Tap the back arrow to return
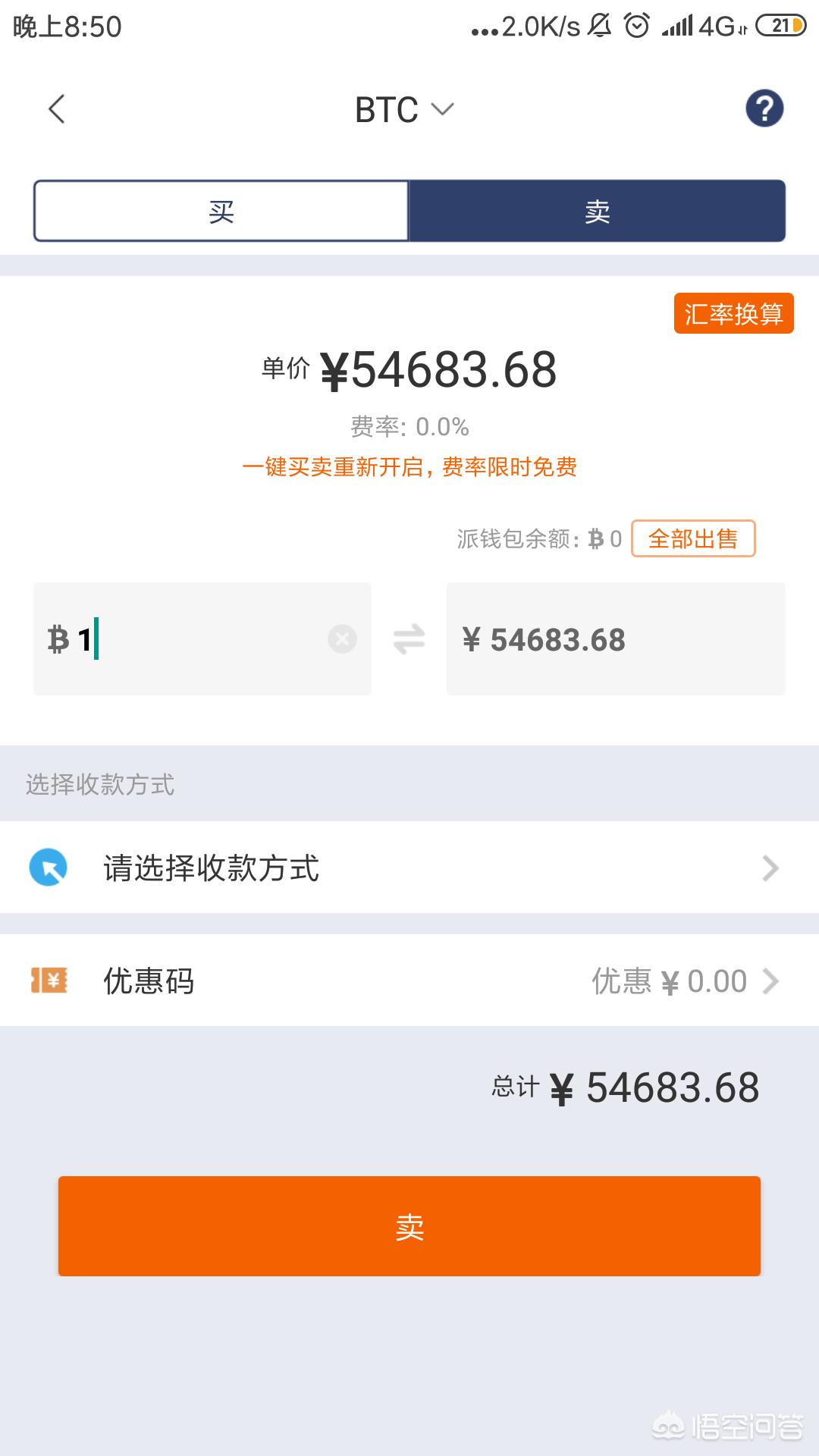The width and height of the screenshot is (819, 1456). click(x=57, y=108)
